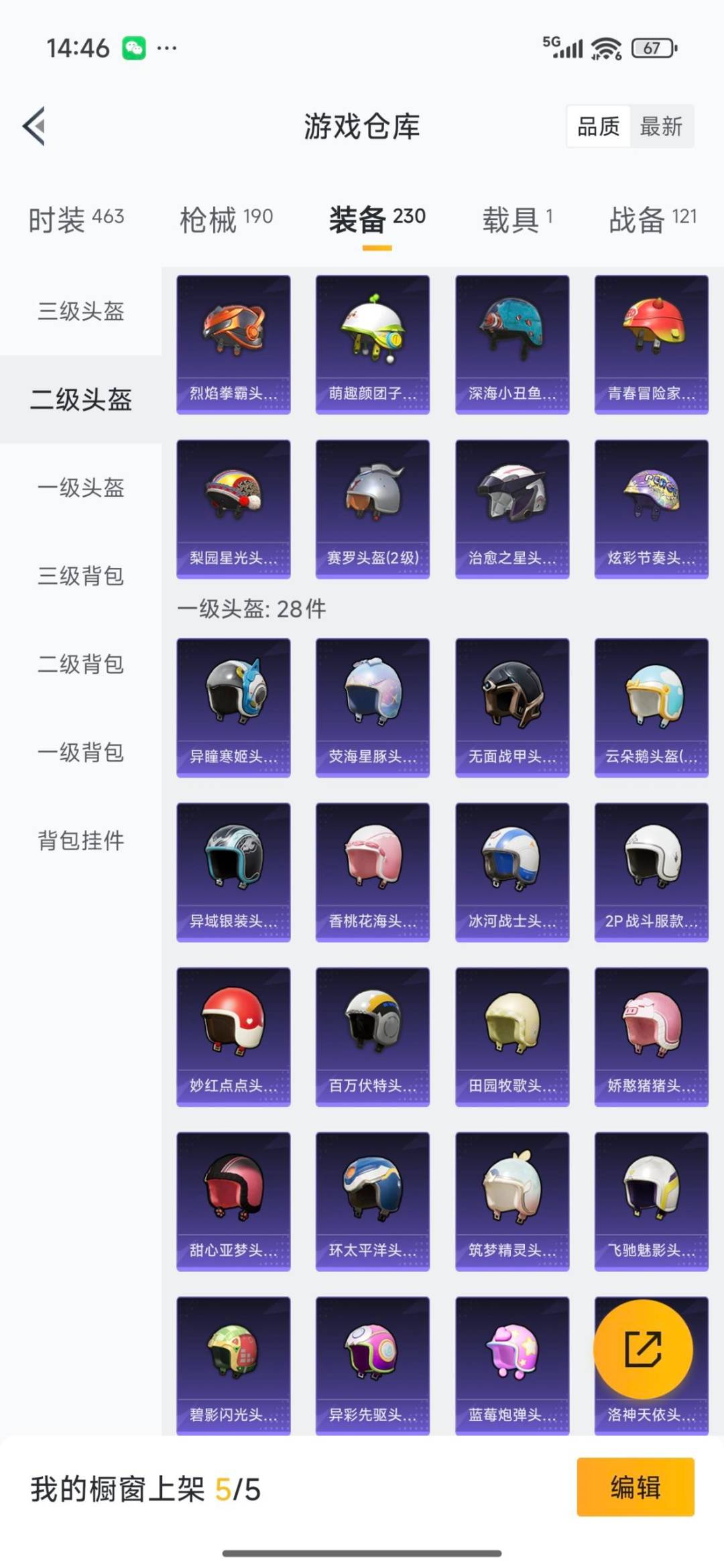Tap the battery indicator showing 67
The image size is (724, 1568).
(x=652, y=48)
